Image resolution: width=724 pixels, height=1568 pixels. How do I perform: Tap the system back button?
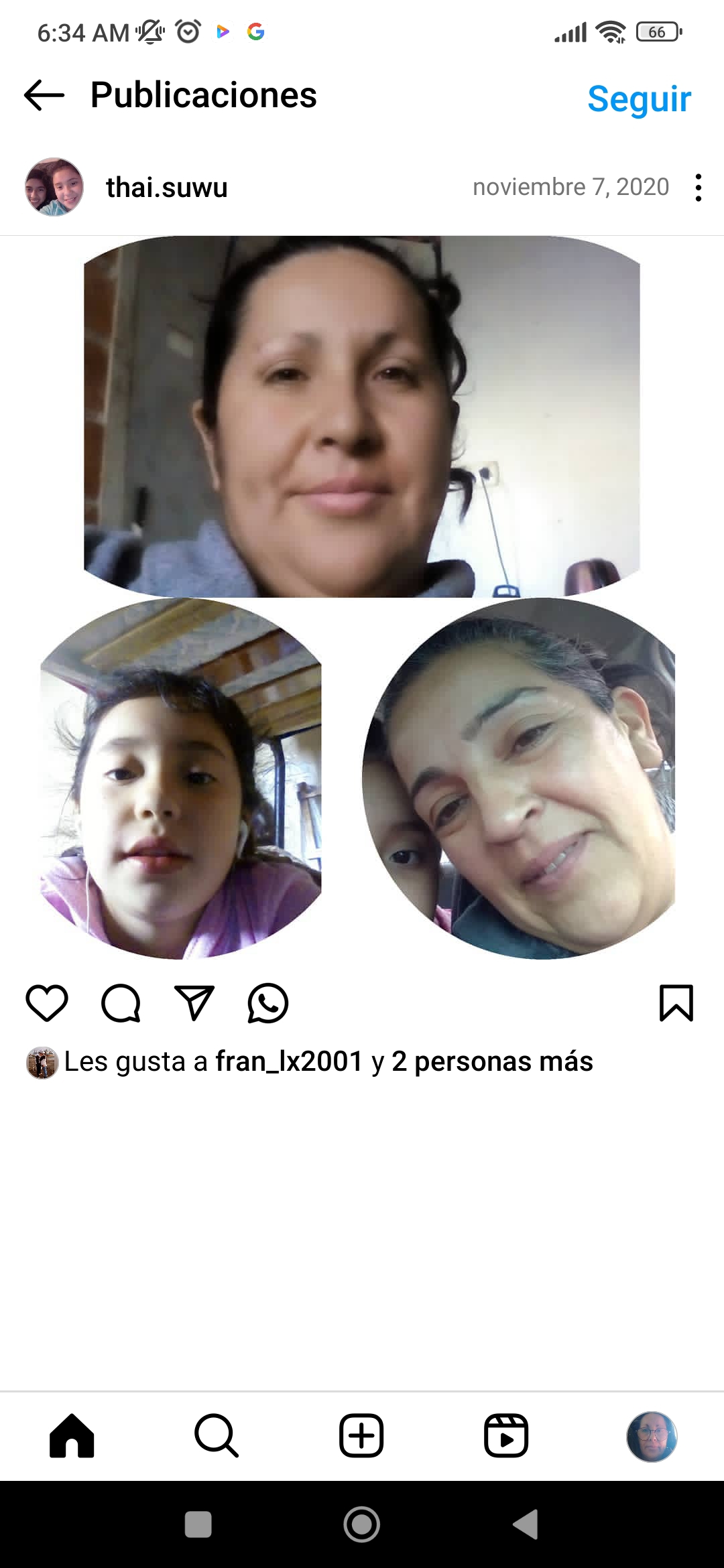(x=526, y=1524)
